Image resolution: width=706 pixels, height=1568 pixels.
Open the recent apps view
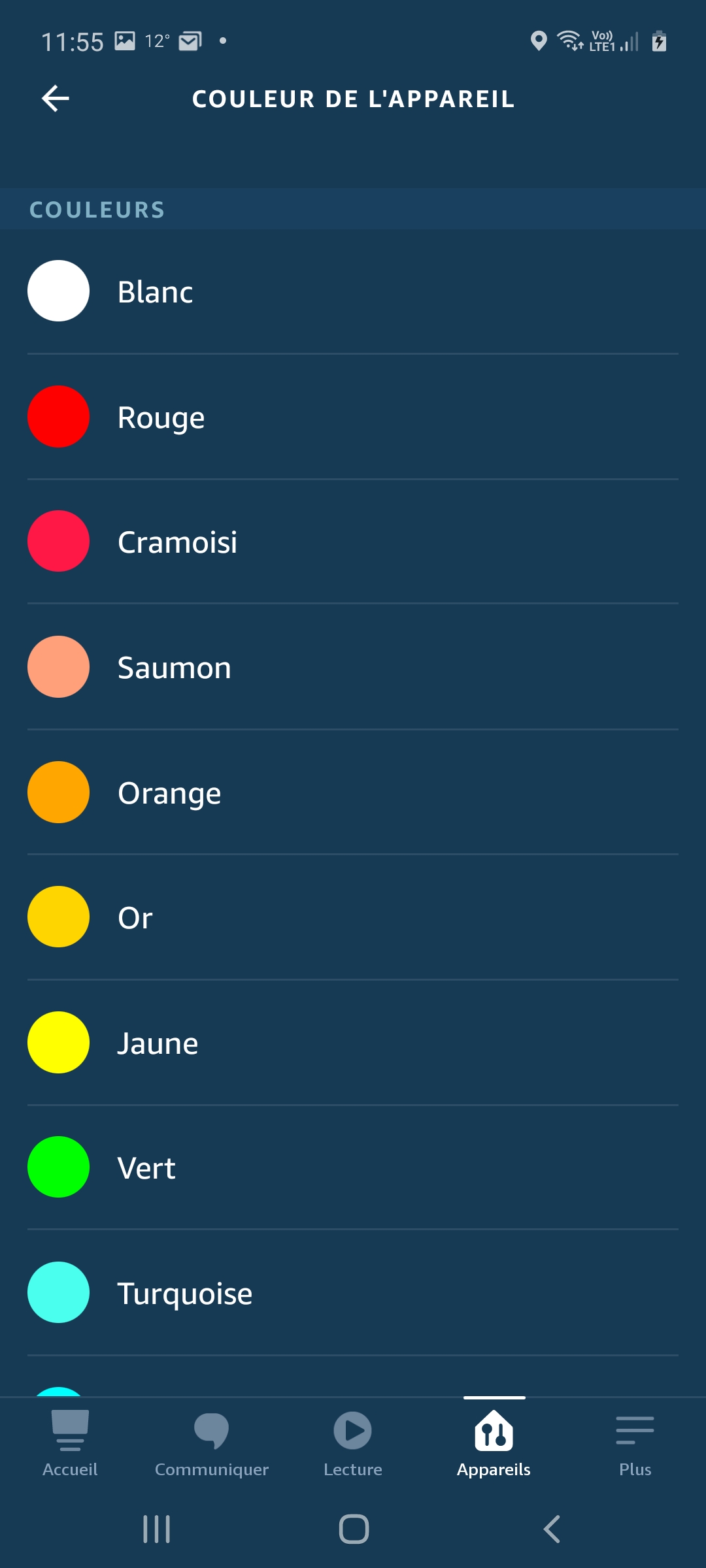tap(157, 1529)
